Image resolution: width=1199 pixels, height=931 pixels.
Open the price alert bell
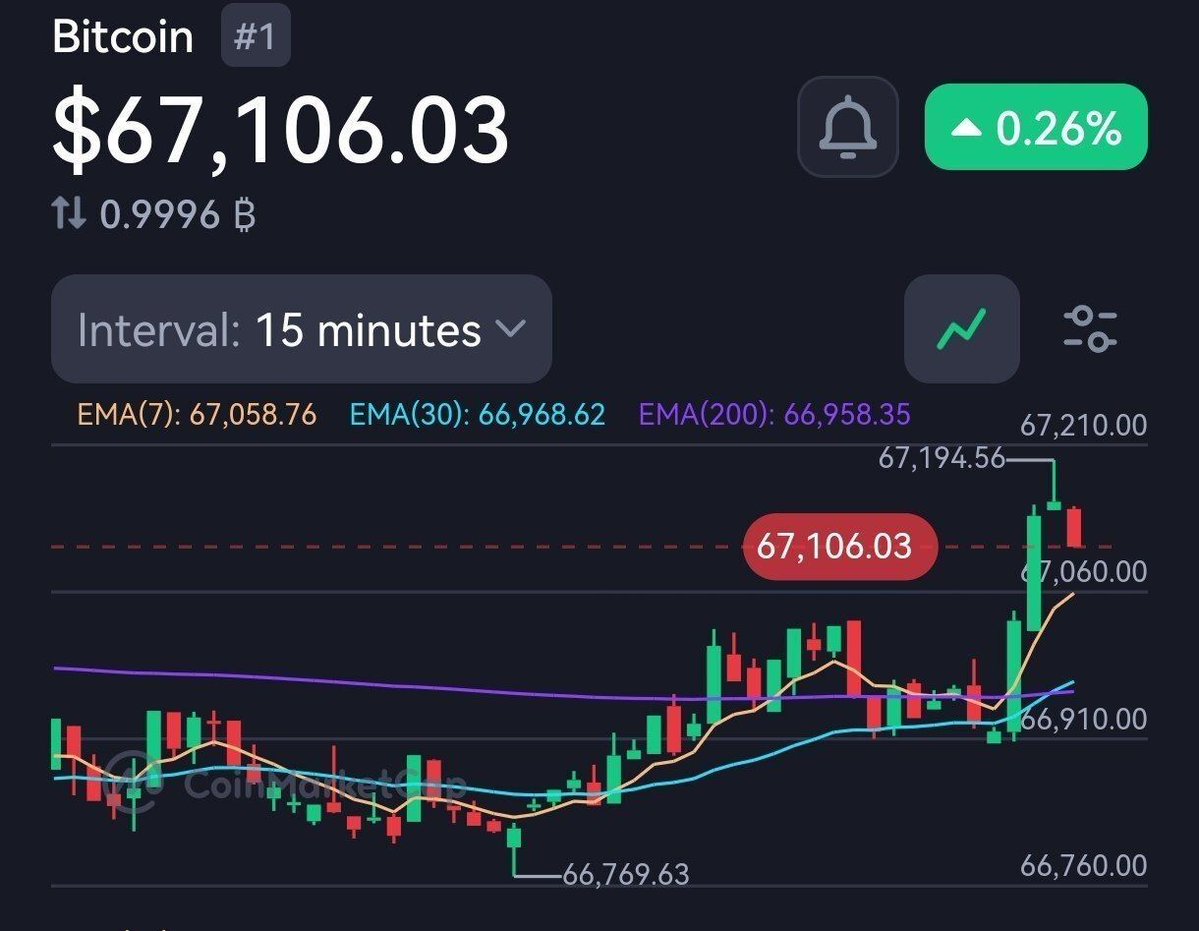pyautogui.click(x=847, y=127)
